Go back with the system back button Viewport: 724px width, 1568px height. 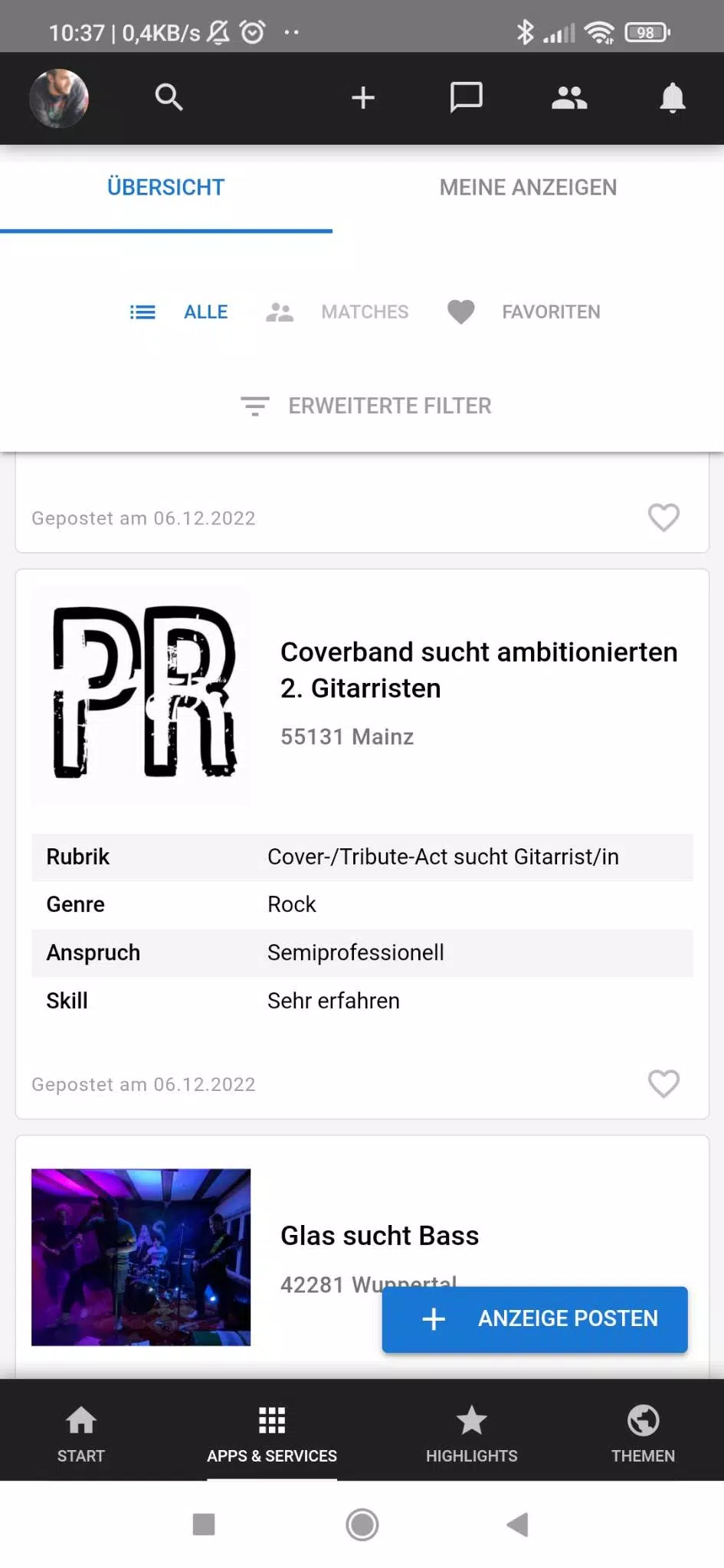(518, 1524)
